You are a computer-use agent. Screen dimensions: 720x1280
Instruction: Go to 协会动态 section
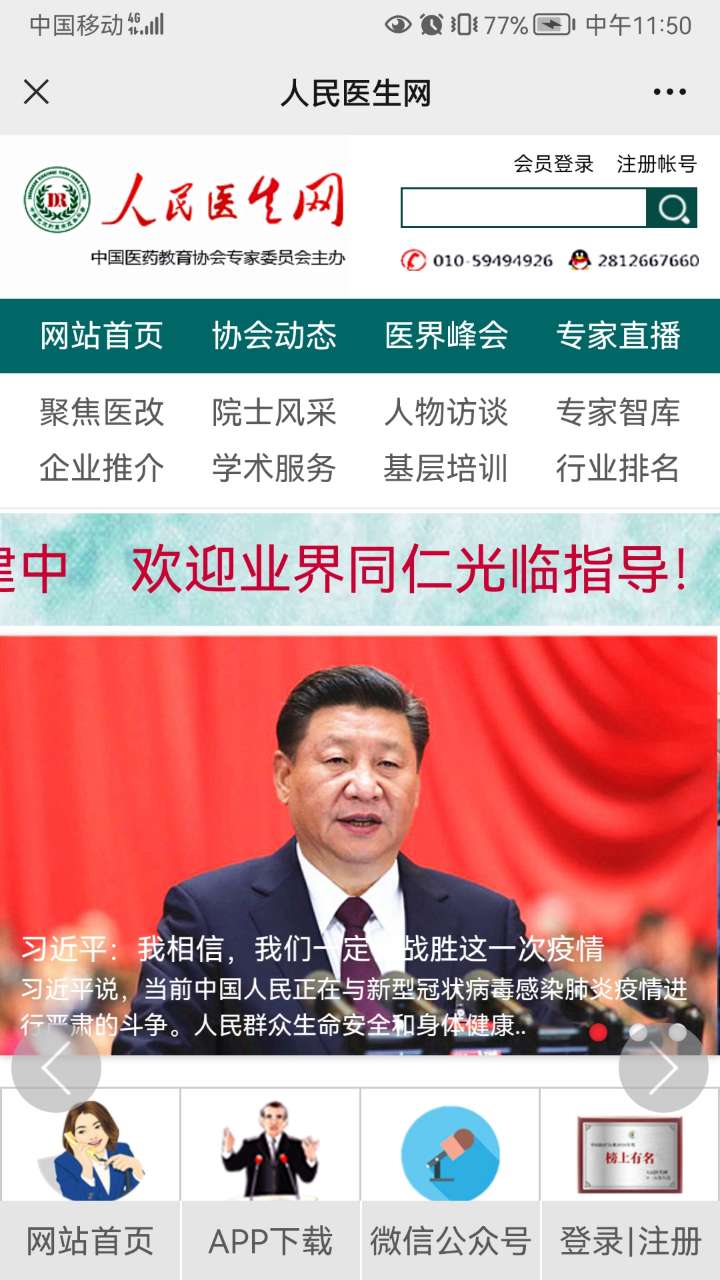[x=274, y=336]
